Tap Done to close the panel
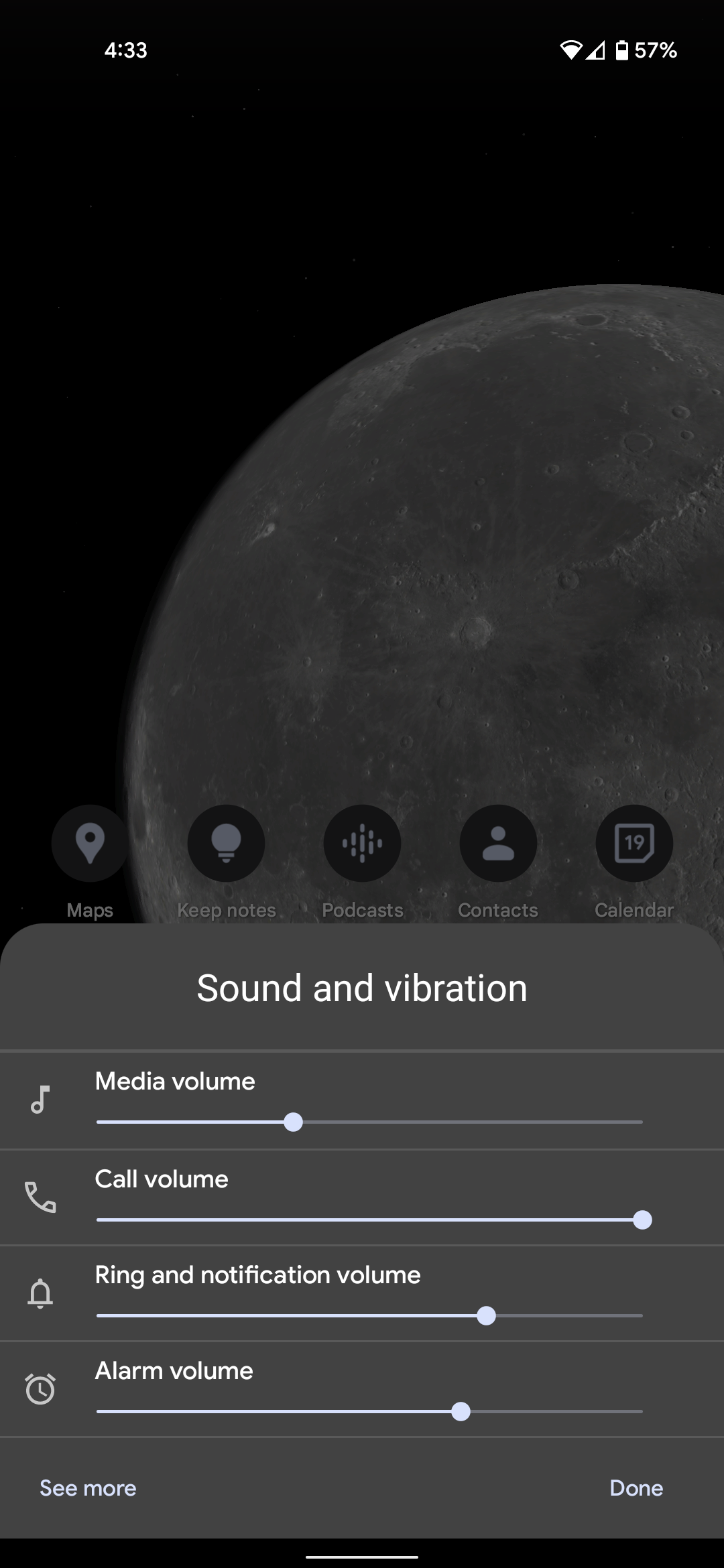Image resolution: width=724 pixels, height=1568 pixels. coord(636,1488)
